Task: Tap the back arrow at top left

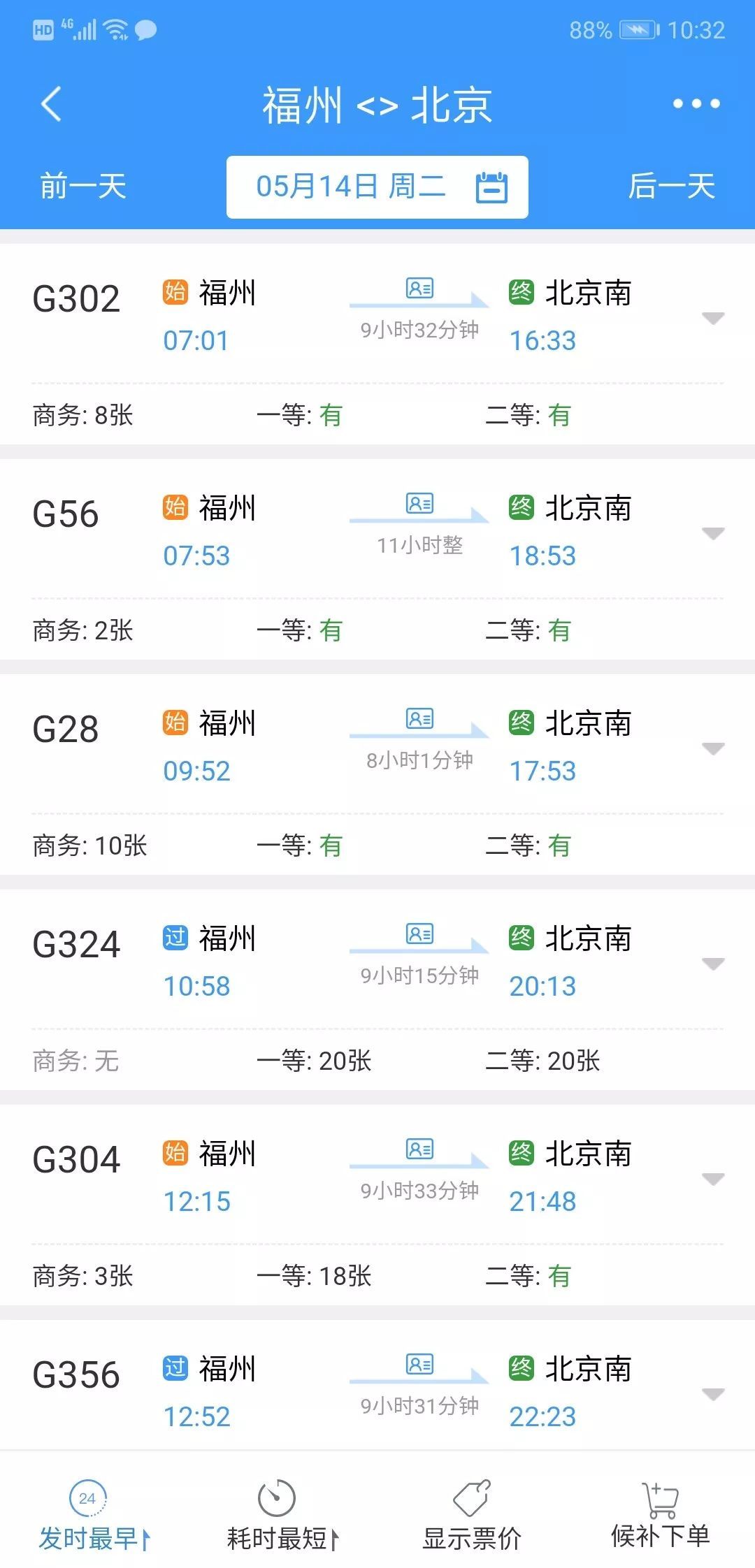Action: click(x=50, y=103)
